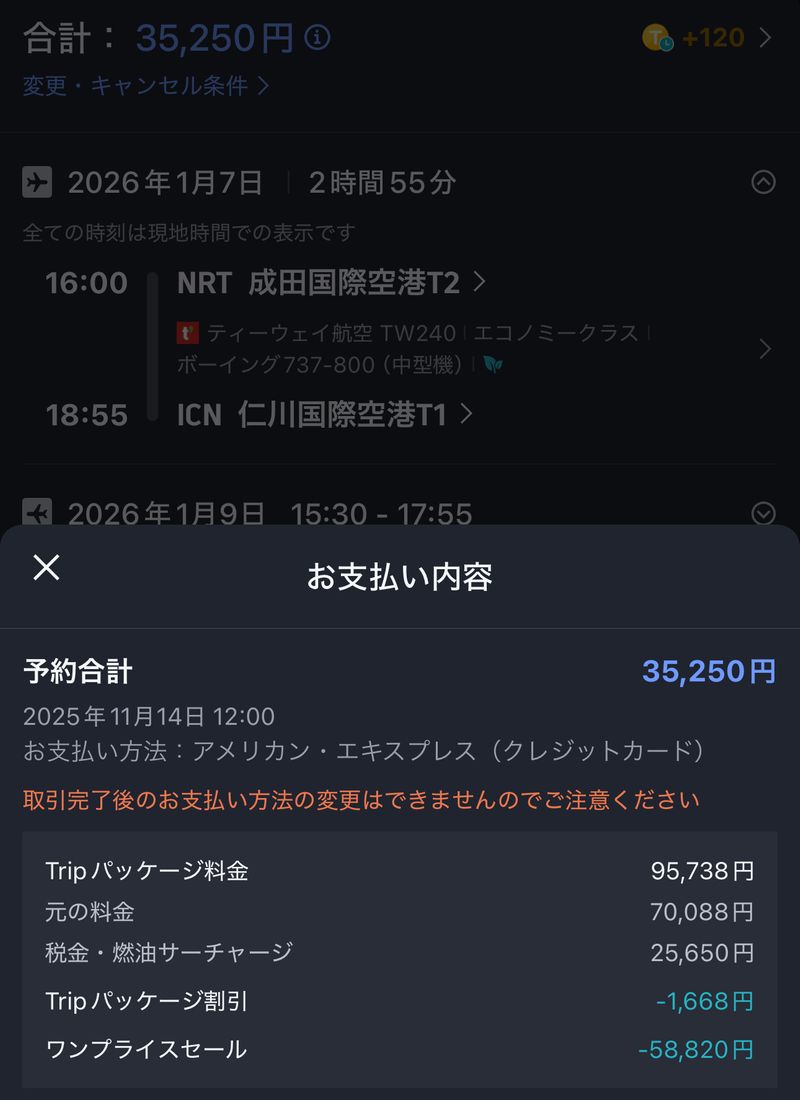Open NRT 成田国際空港T2 airport details
Image resolution: width=800 pixels, height=1100 pixels.
click(330, 283)
